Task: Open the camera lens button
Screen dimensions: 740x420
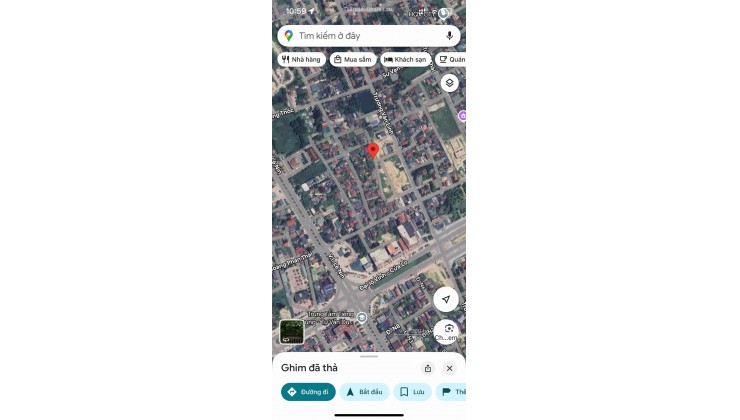Action: pos(447,331)
